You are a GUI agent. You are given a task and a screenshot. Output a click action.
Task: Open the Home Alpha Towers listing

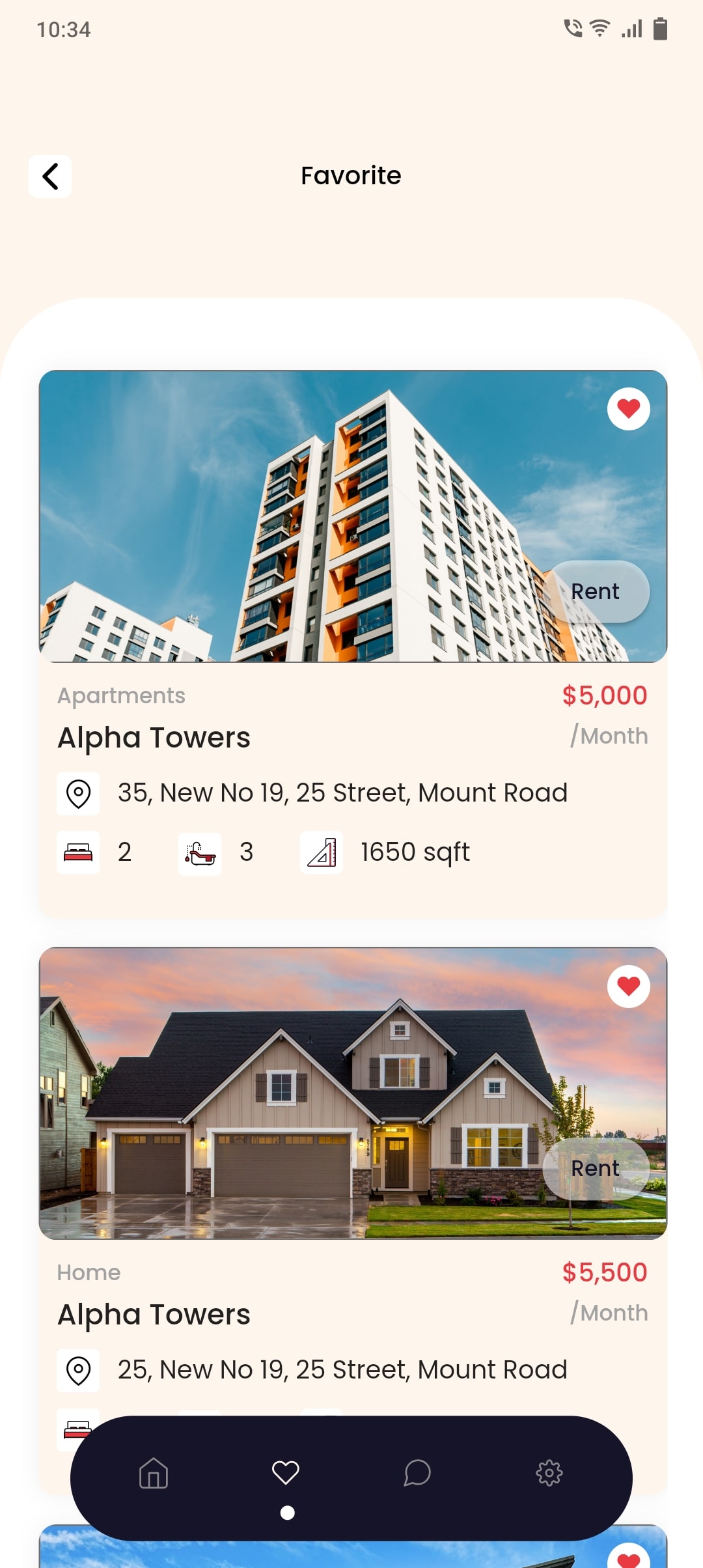154,1315
